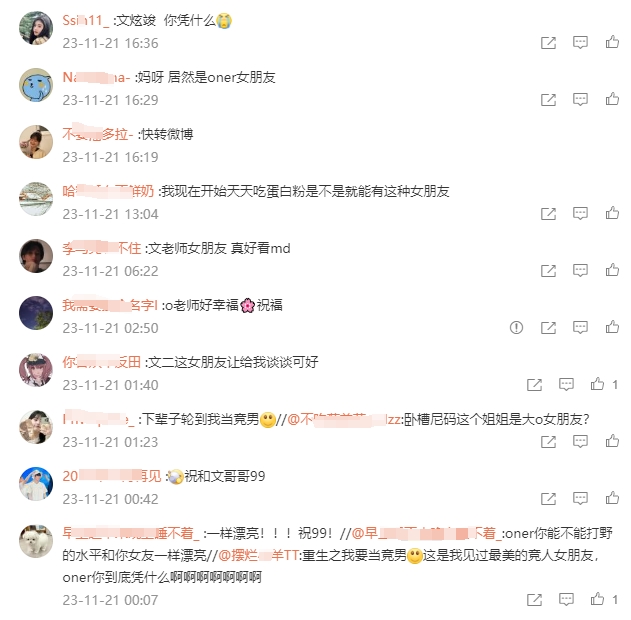Image resolution: width=631 pixels, height=620 pixels.
Task: Reply to the comment '快转微博'
Action: (579, 157)
